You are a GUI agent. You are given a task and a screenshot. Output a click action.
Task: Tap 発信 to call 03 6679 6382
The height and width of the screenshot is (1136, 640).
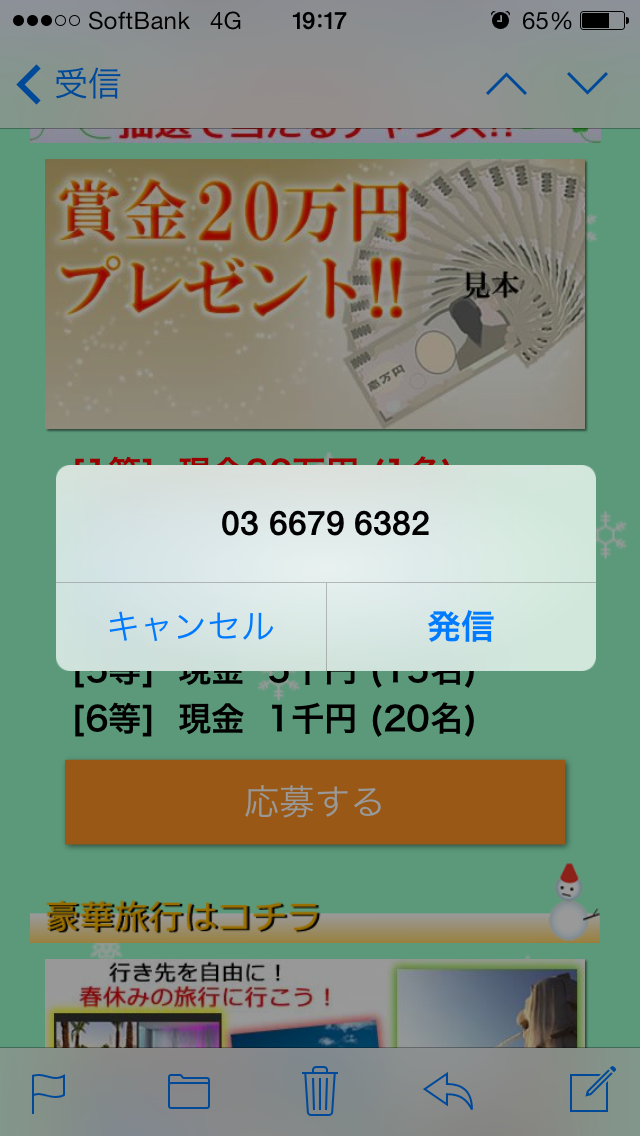click(461, 627)
